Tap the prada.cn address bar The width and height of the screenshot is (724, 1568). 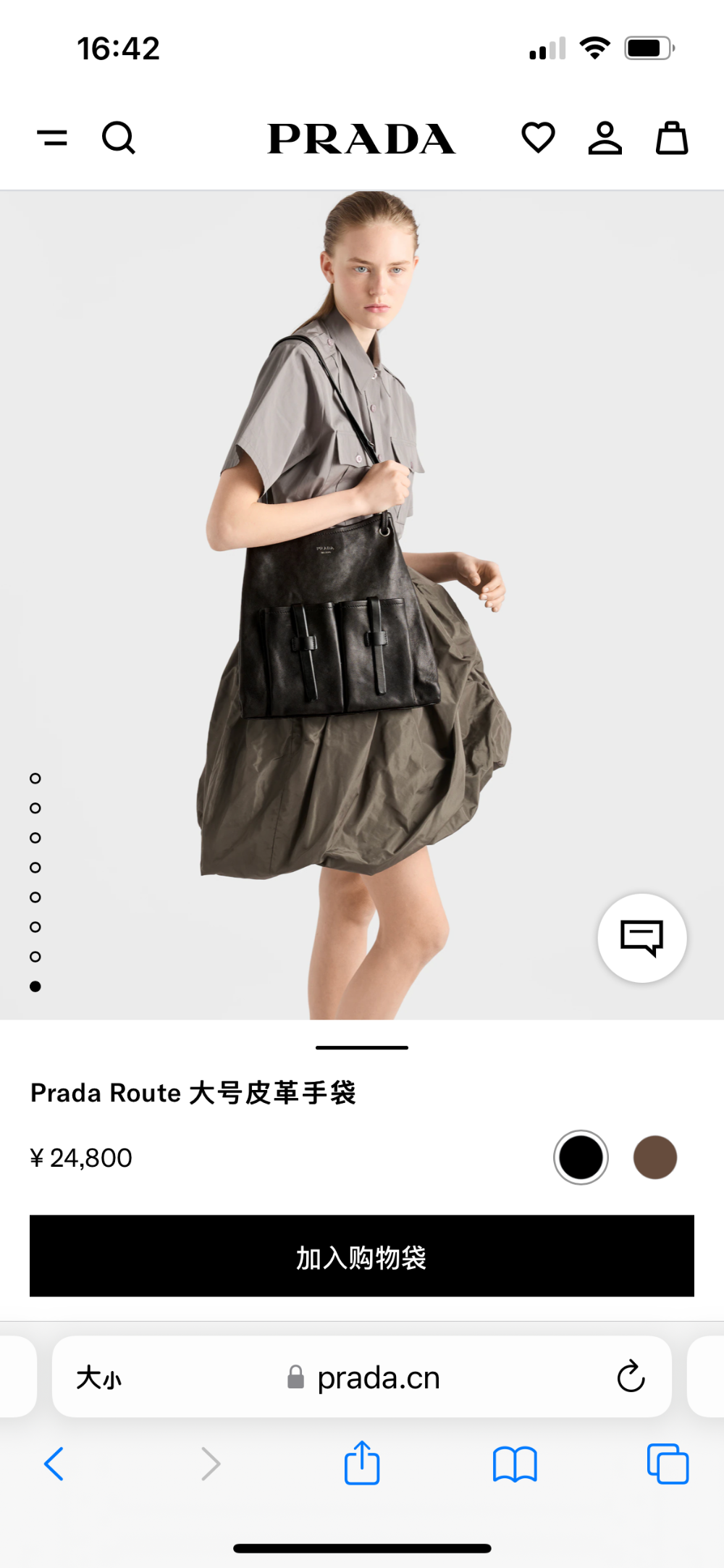coord(362,1377)
